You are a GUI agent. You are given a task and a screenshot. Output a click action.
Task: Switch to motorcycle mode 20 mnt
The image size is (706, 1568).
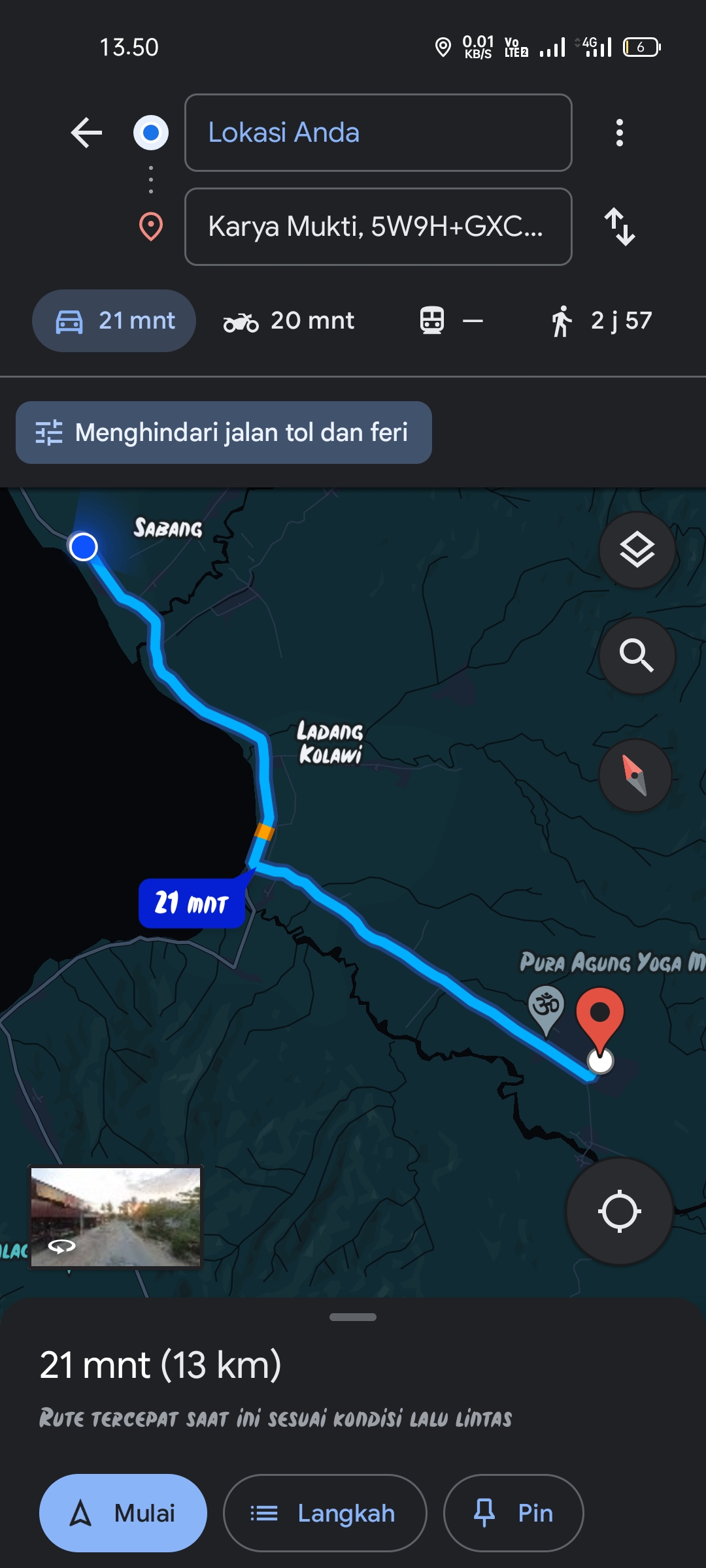click(x=288, y=321)
